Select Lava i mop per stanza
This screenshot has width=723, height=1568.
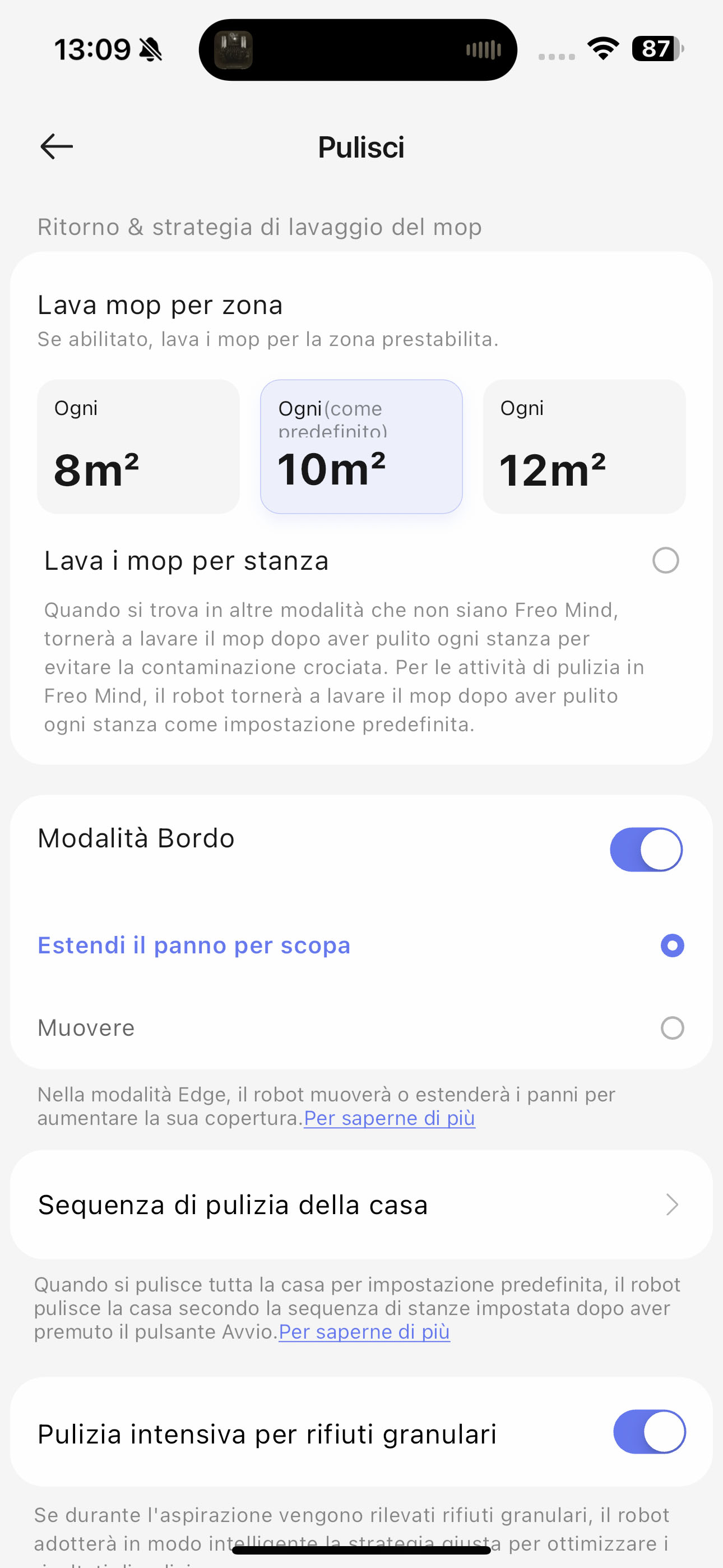(x=665, y=560)
